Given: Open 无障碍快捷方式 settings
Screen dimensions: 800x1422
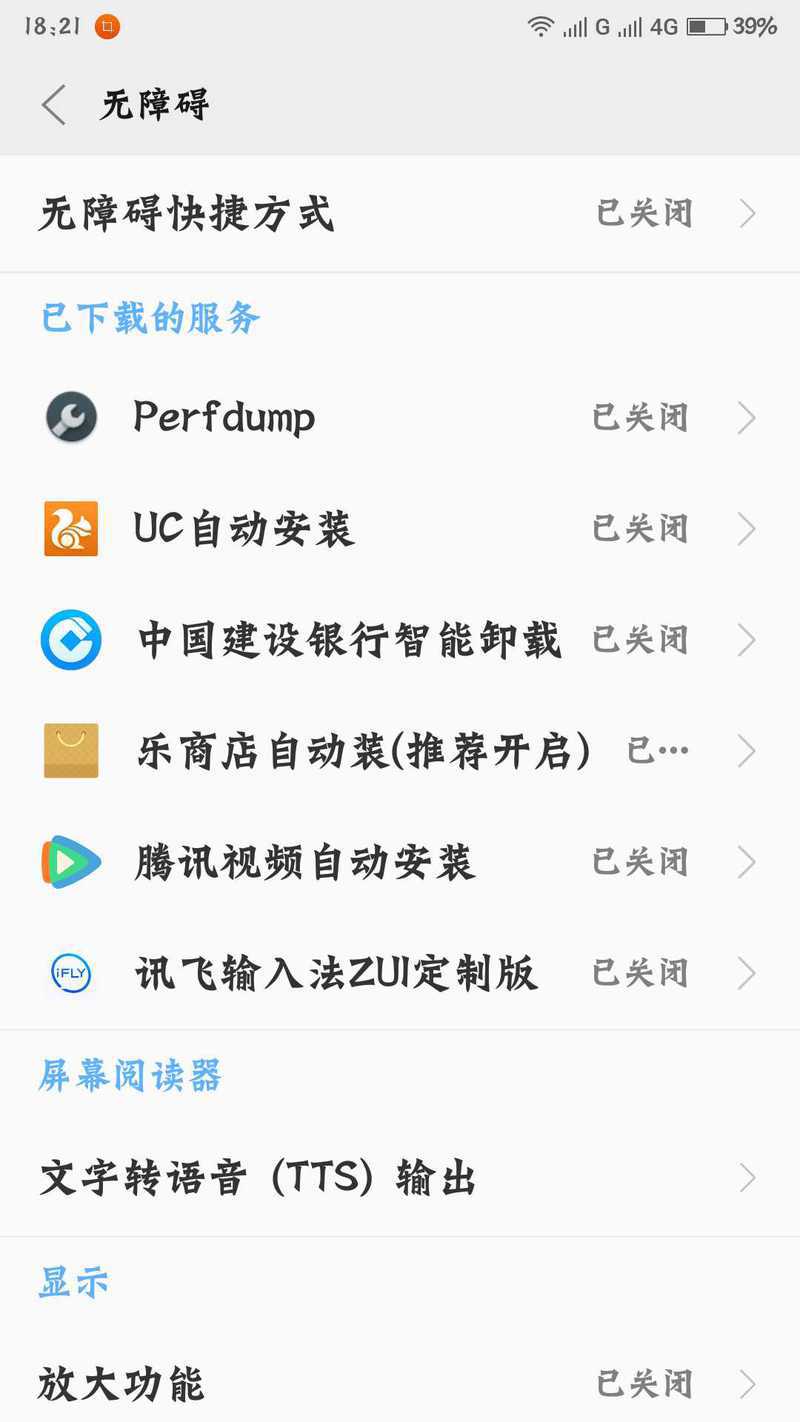Looking at the screenshot, I should click(400, 214).
